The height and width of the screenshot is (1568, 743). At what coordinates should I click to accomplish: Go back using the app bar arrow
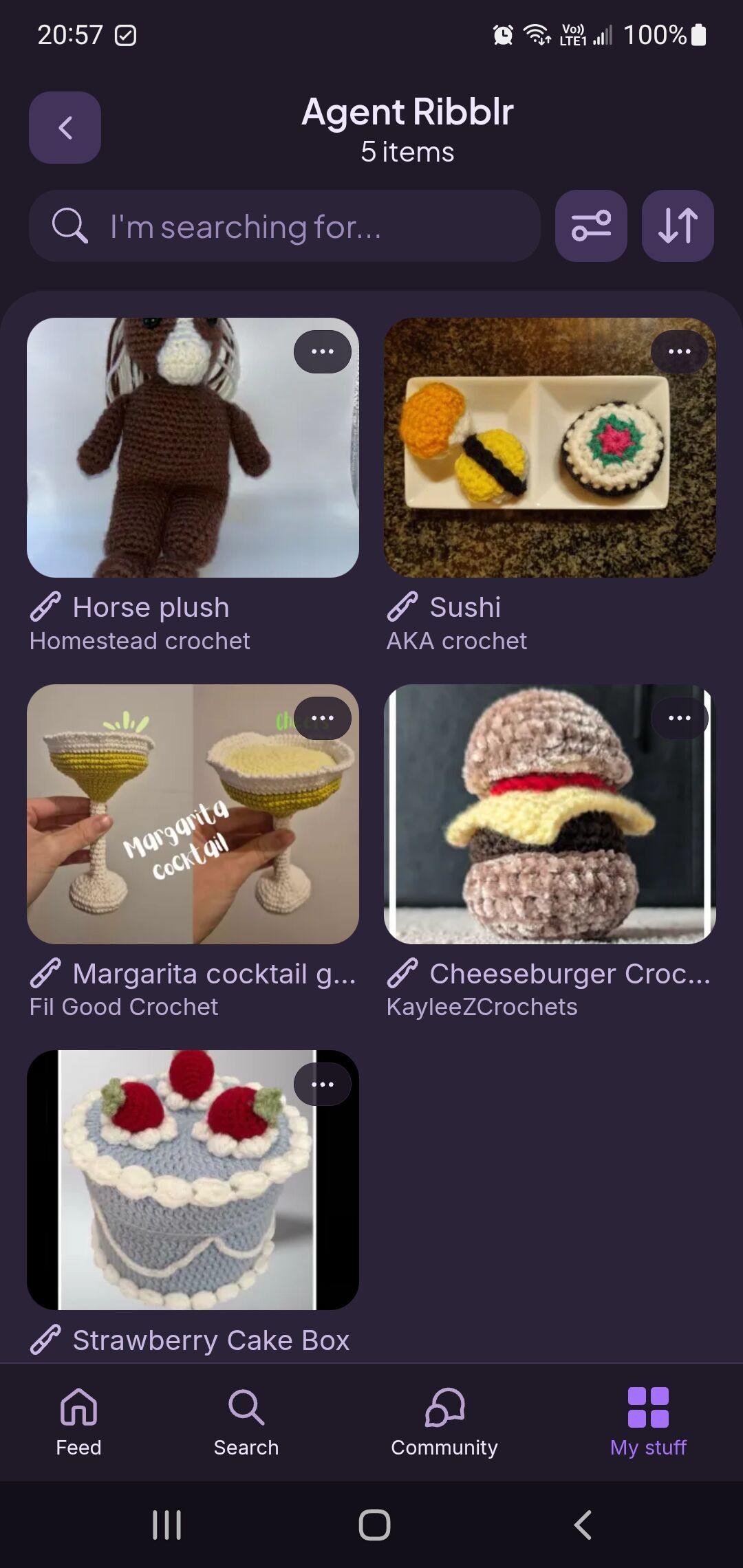(65, 128)
